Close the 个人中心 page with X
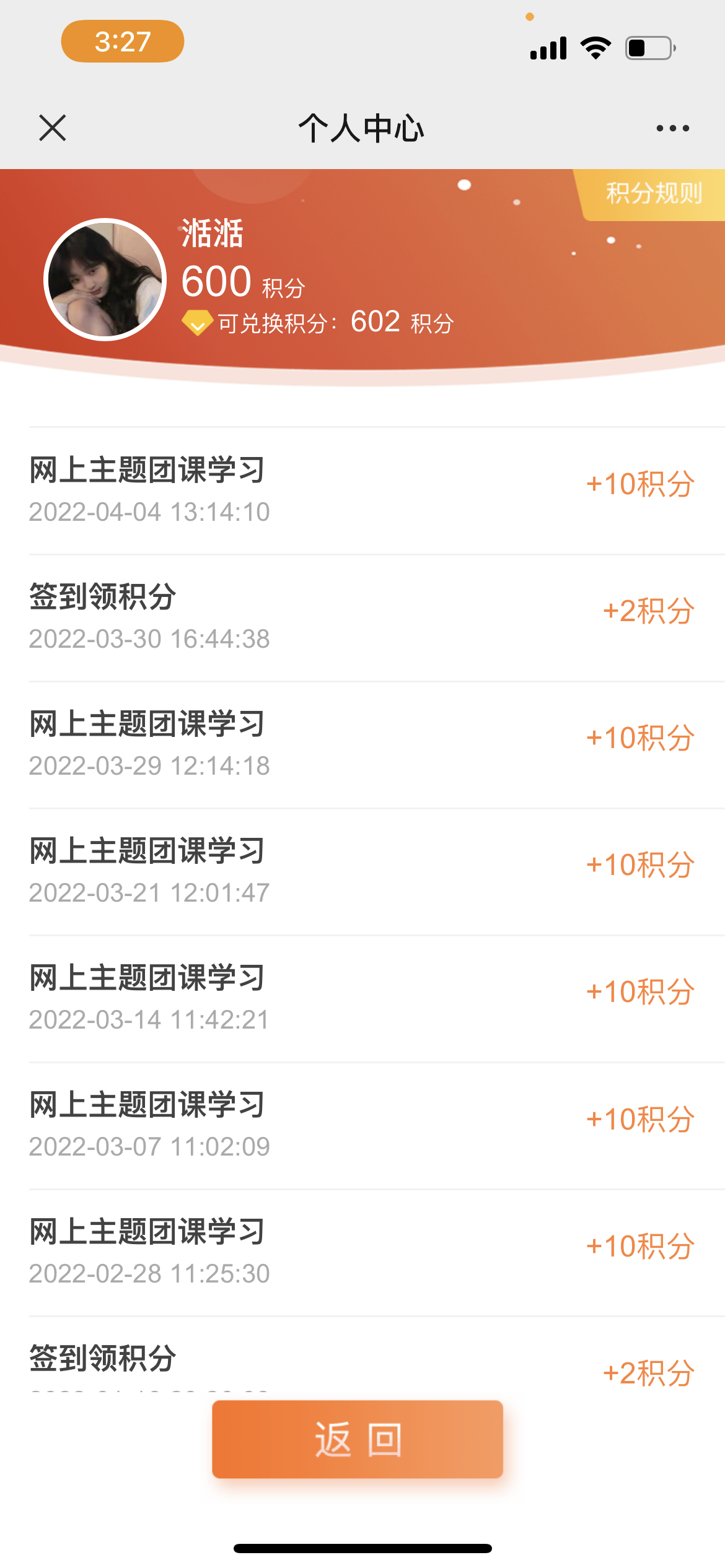The image size is (725, 1568). [52, 128]
